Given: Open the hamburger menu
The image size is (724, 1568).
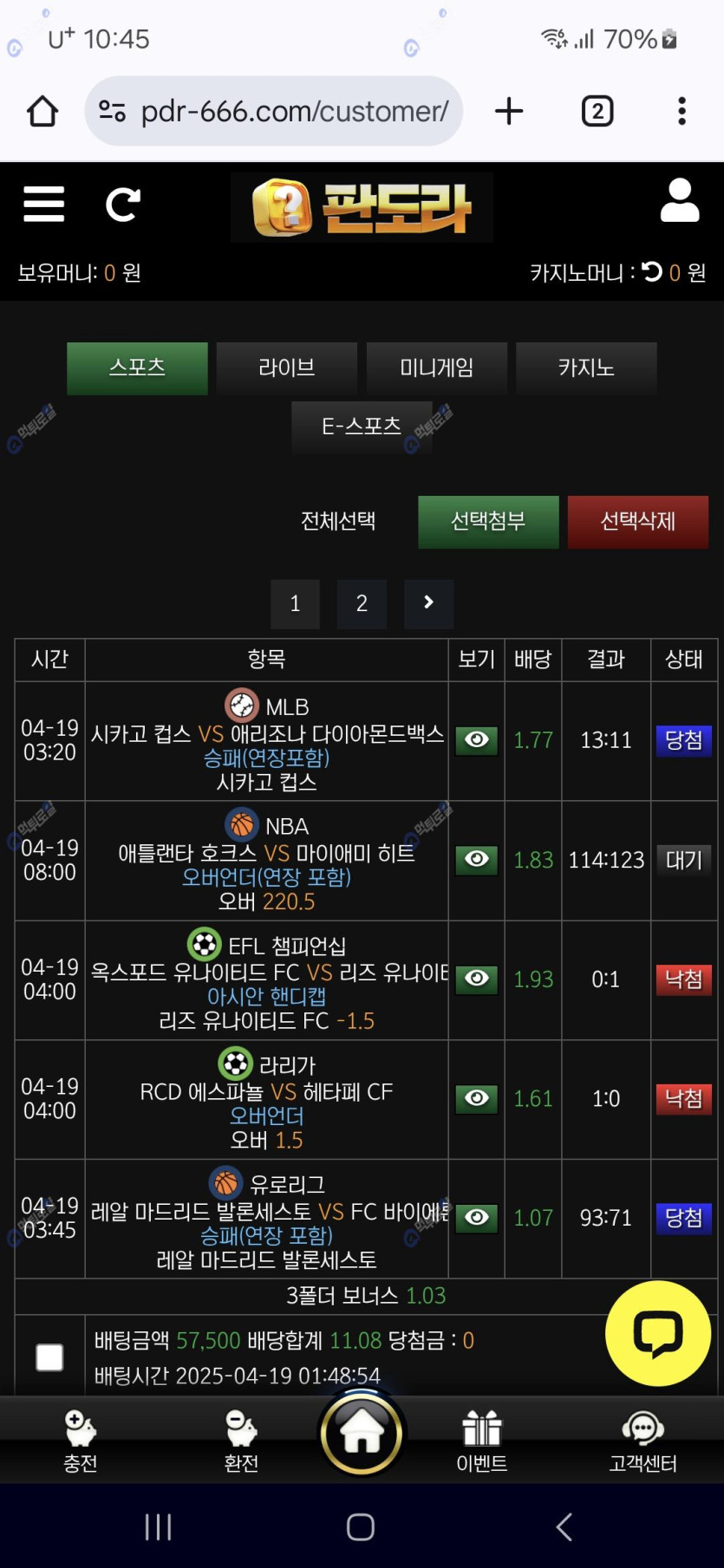Looking at the screenshot, I should [x=43, y=205].
